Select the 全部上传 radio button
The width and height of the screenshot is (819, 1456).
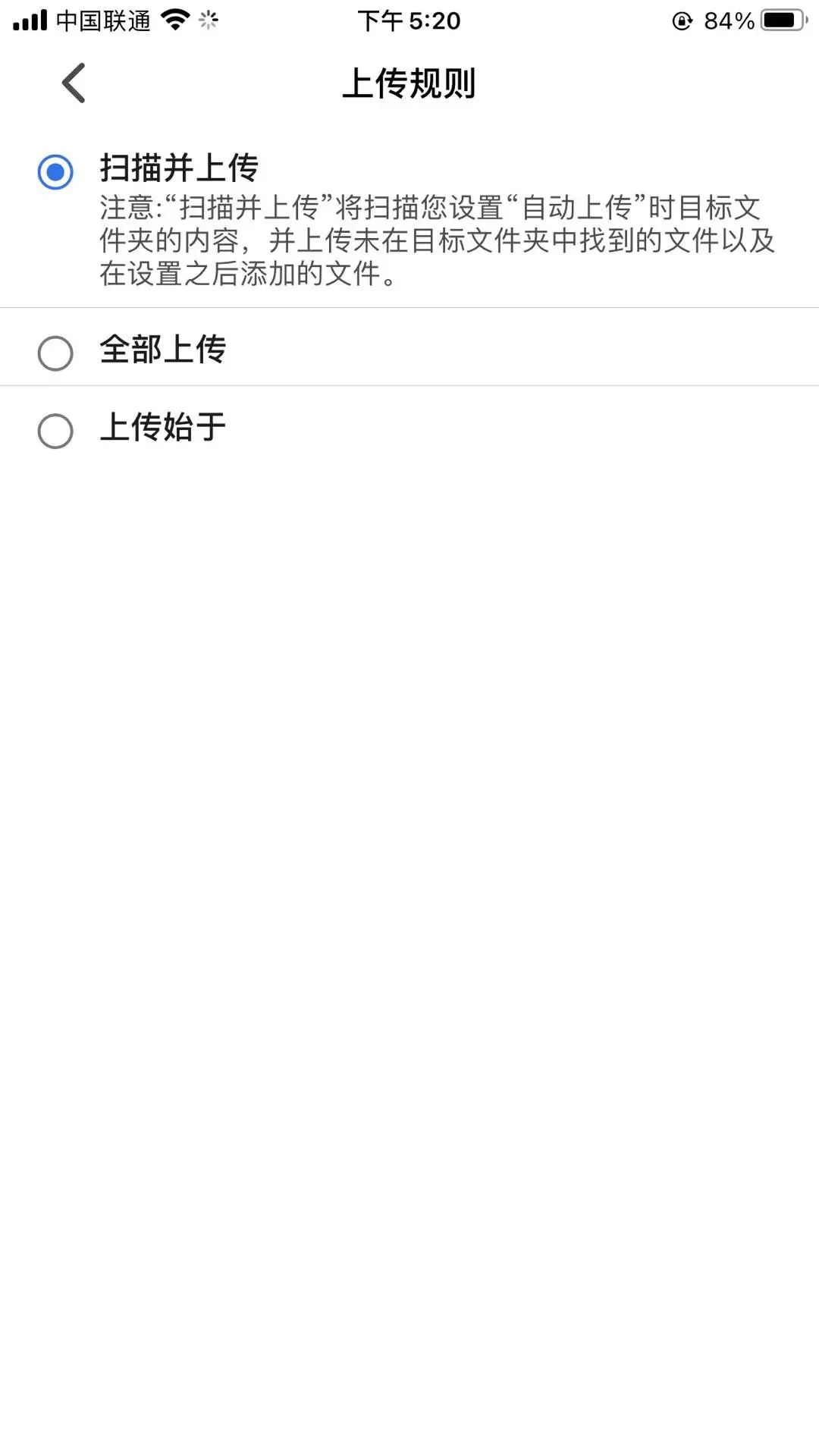pyautogui.click(x=55, y=351)
